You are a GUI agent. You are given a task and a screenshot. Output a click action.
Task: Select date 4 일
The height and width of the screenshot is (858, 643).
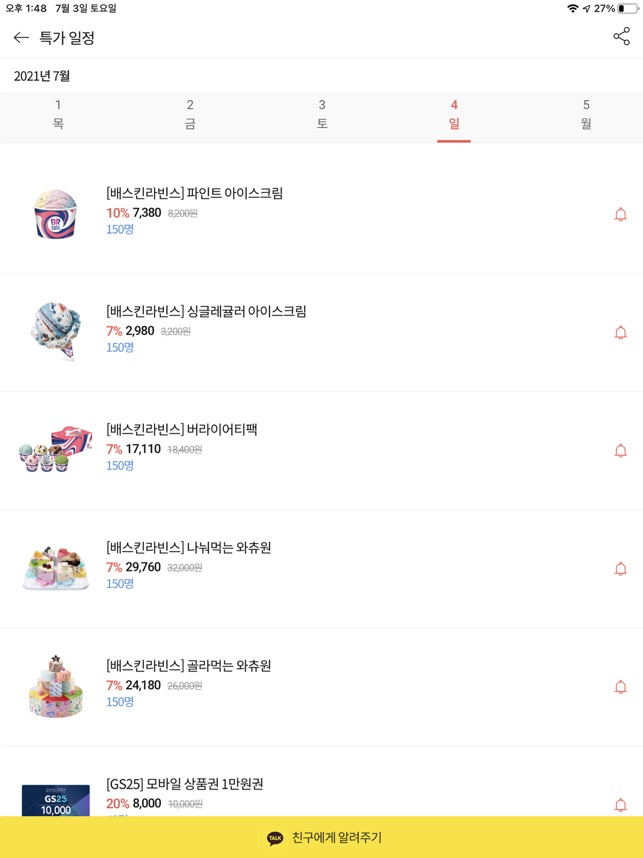[x=454, y=115]
